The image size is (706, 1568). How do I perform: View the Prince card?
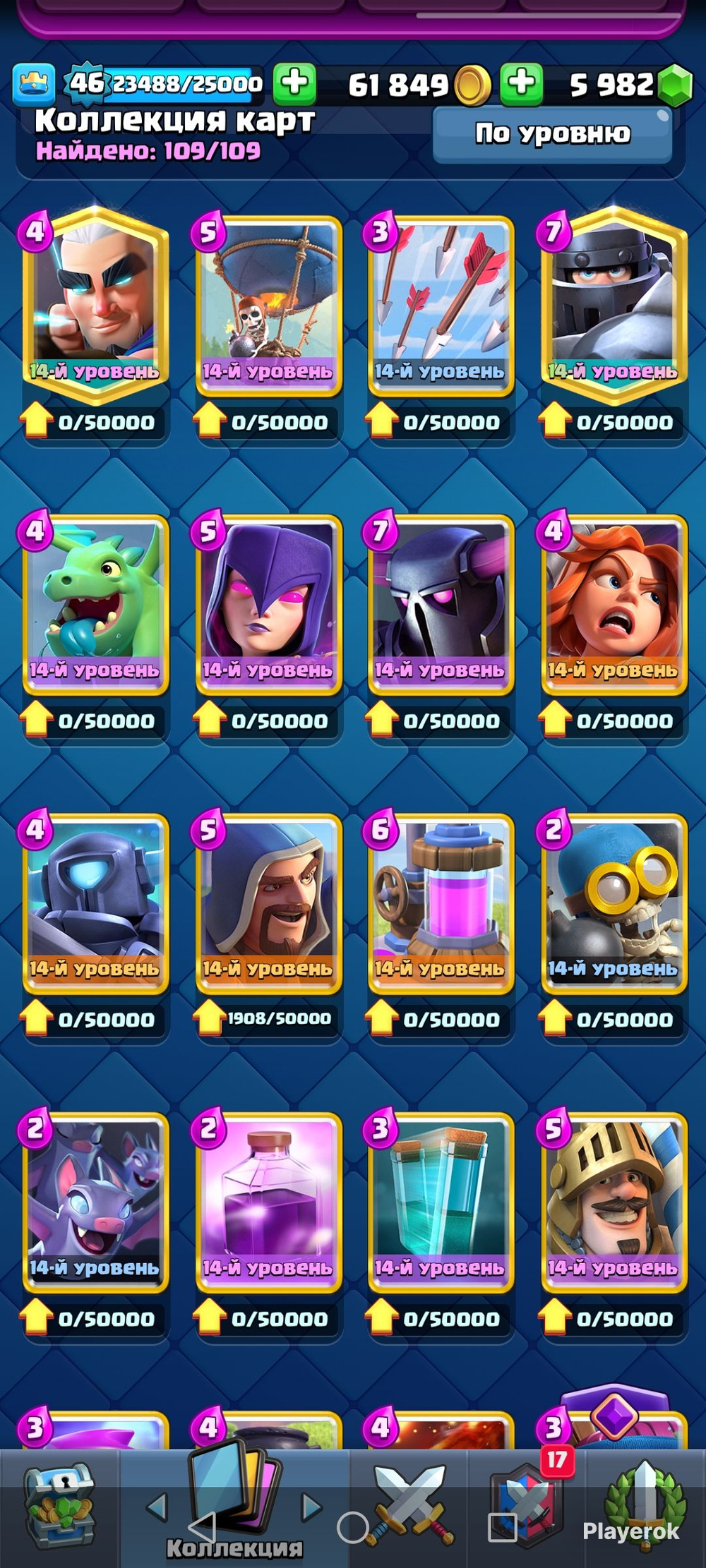(614, 1203)
